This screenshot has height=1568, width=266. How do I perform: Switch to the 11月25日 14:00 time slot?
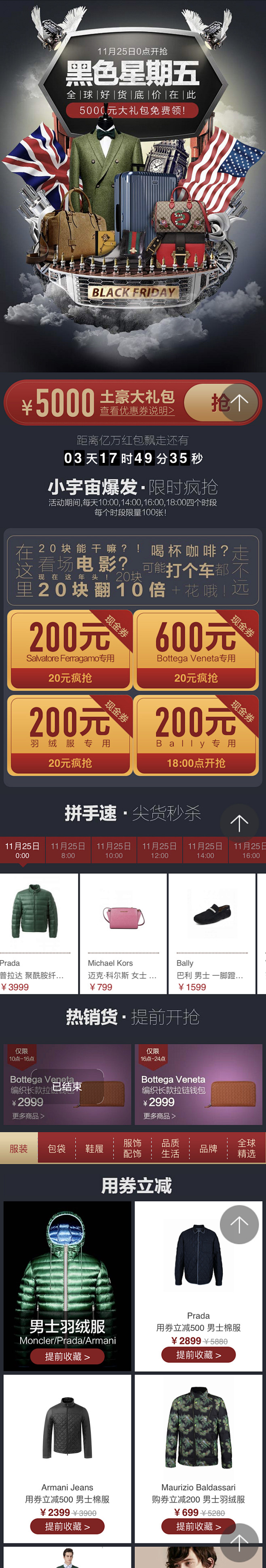(205, 850)
